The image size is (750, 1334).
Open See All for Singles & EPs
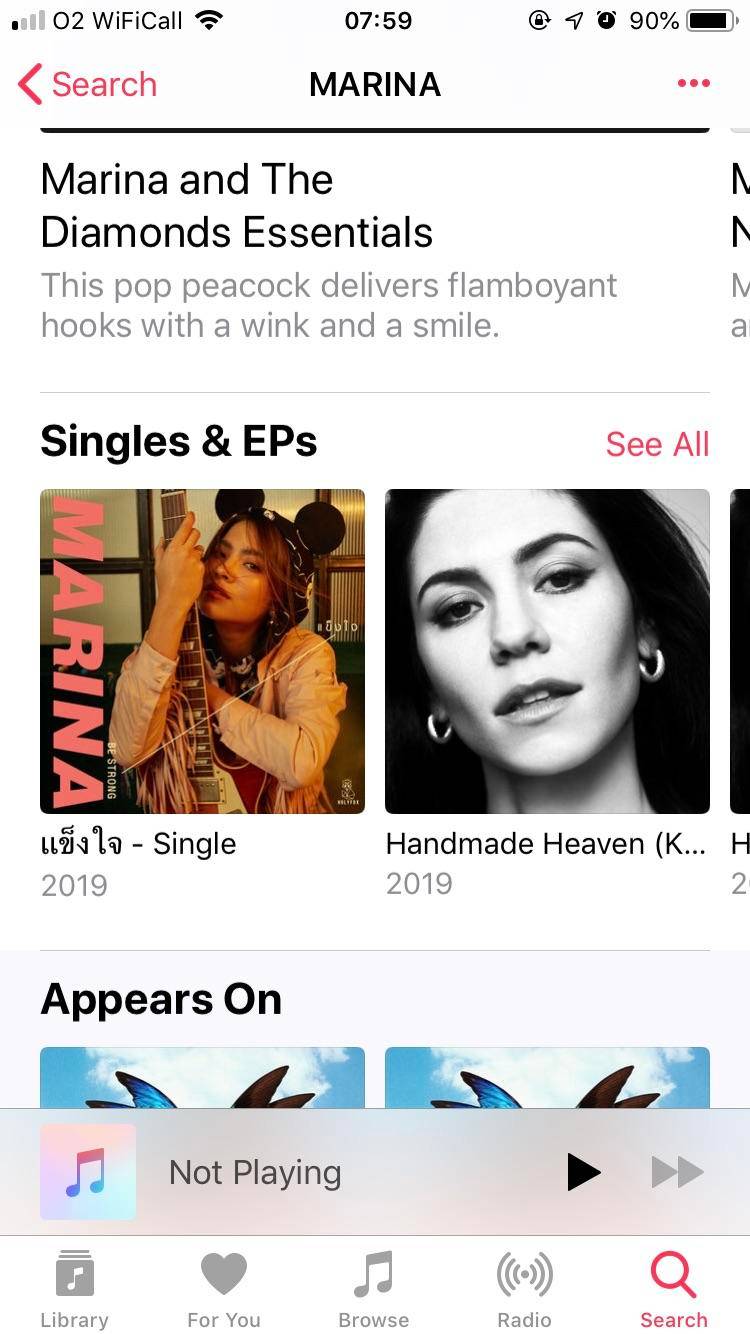click(657, 443)
